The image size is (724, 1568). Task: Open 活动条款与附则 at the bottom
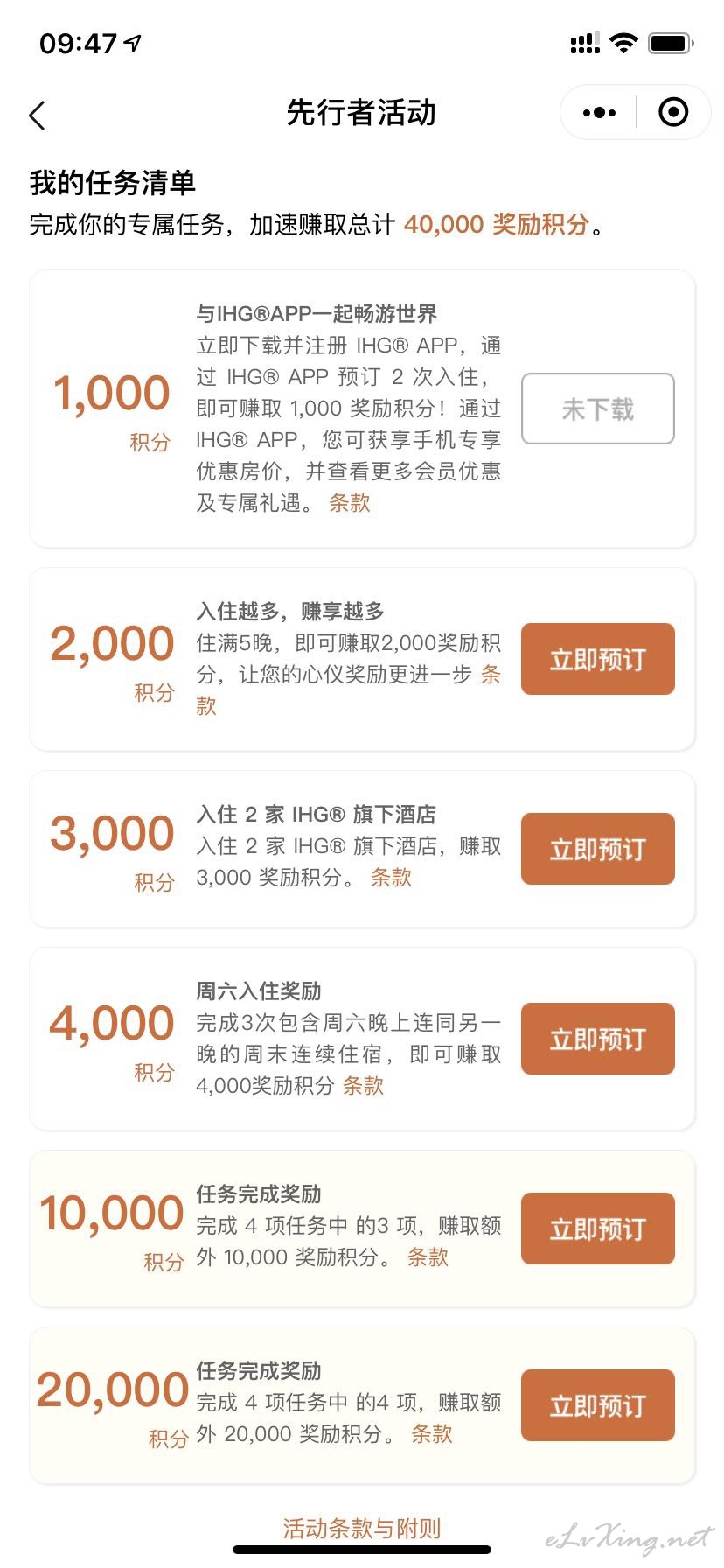pos(362,1529)
